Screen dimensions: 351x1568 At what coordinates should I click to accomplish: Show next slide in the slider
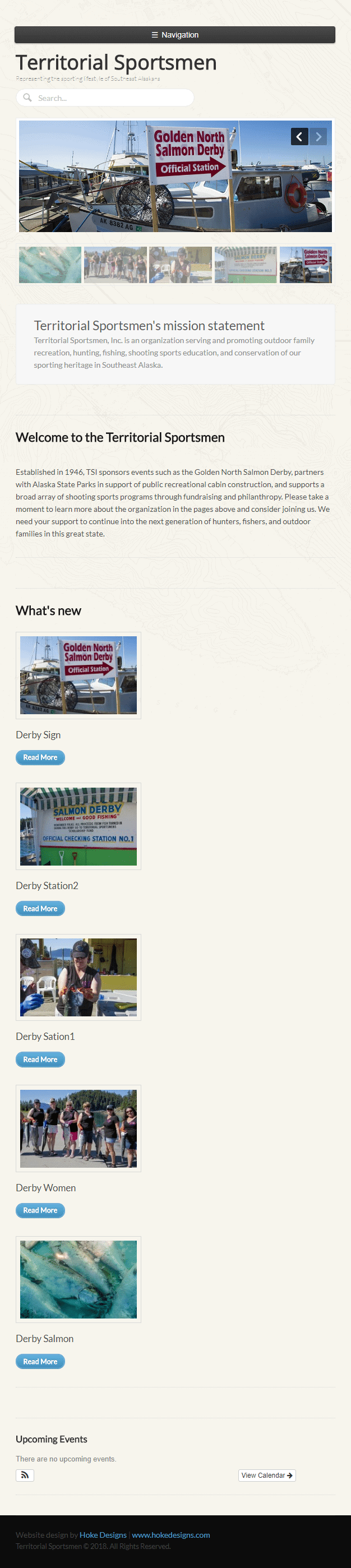coord(318,136)
